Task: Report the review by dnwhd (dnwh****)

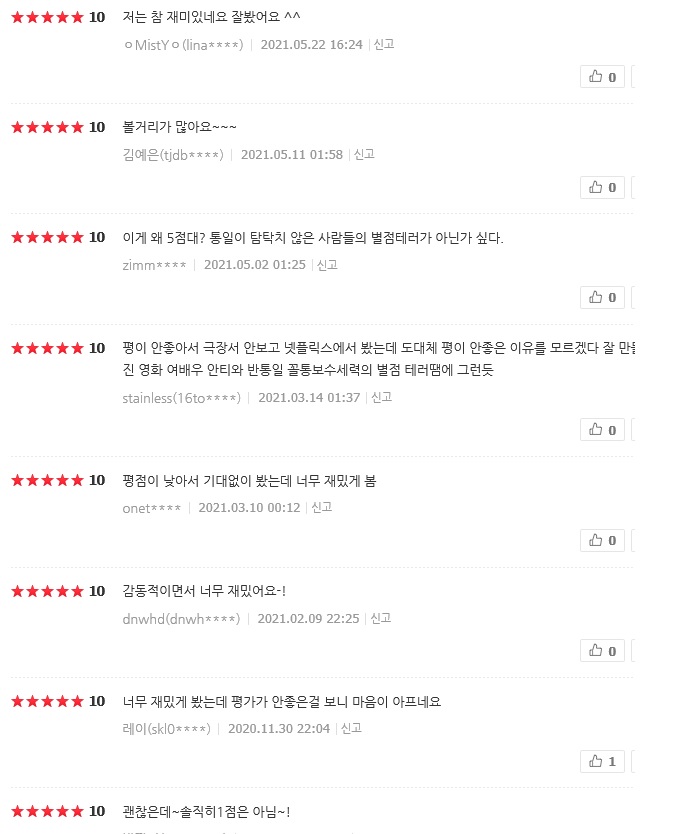Action: pos(380,619)
